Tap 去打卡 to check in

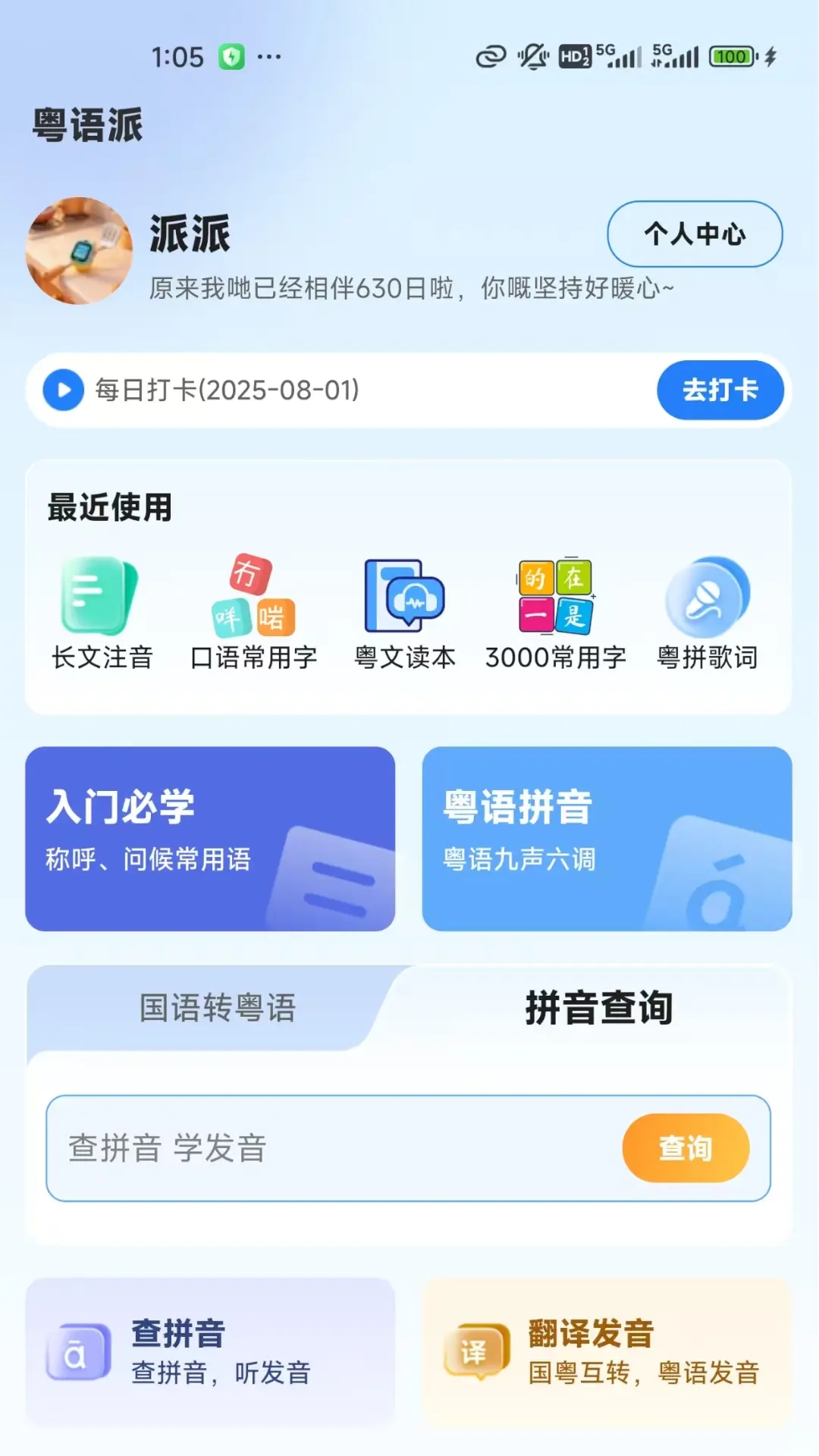click(x=719, y=390)
